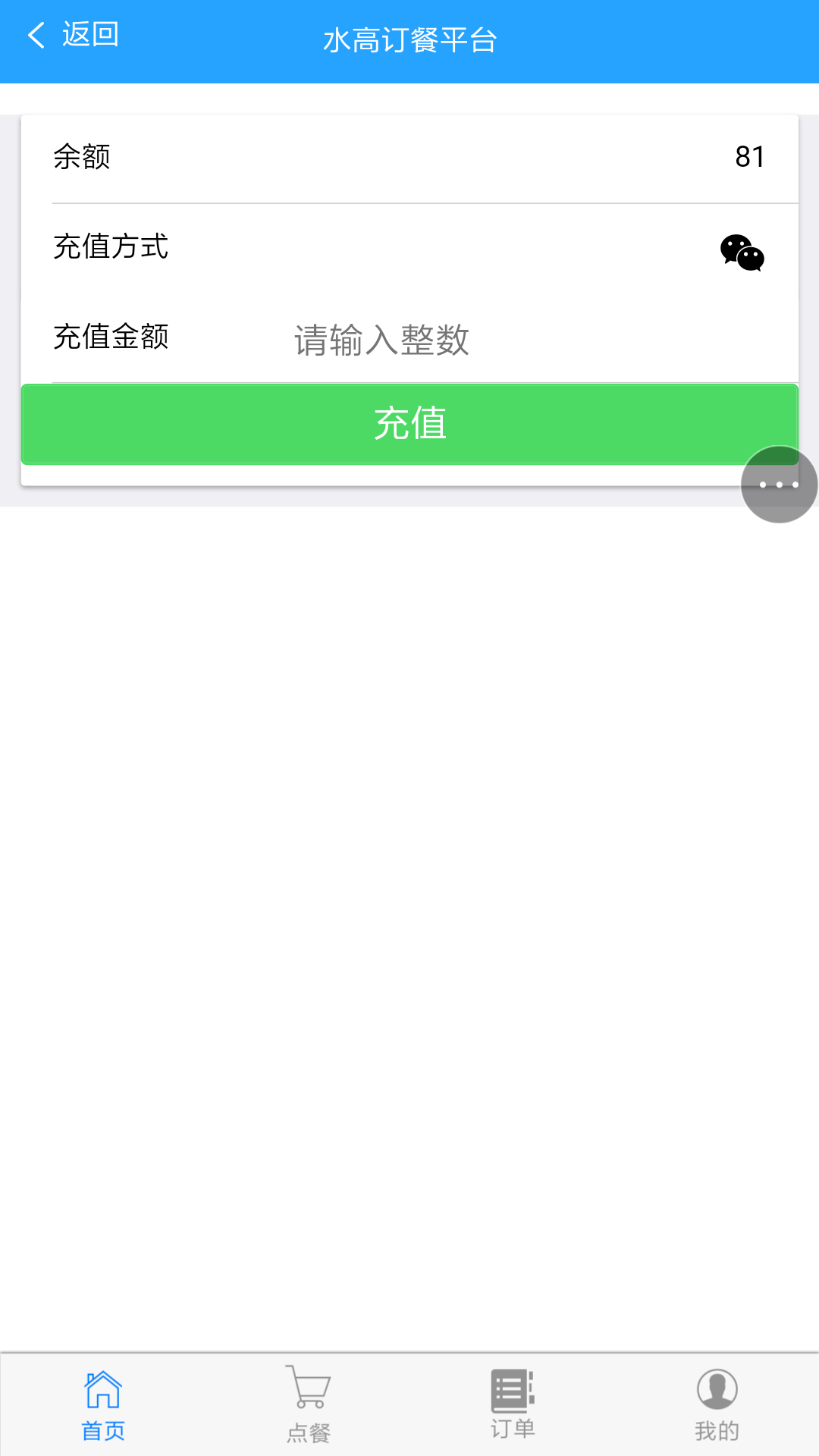Tap the green 充值 button
The height and width of the screenshot is (1456, 819).
pyautogui.click(x=409, y=423)
